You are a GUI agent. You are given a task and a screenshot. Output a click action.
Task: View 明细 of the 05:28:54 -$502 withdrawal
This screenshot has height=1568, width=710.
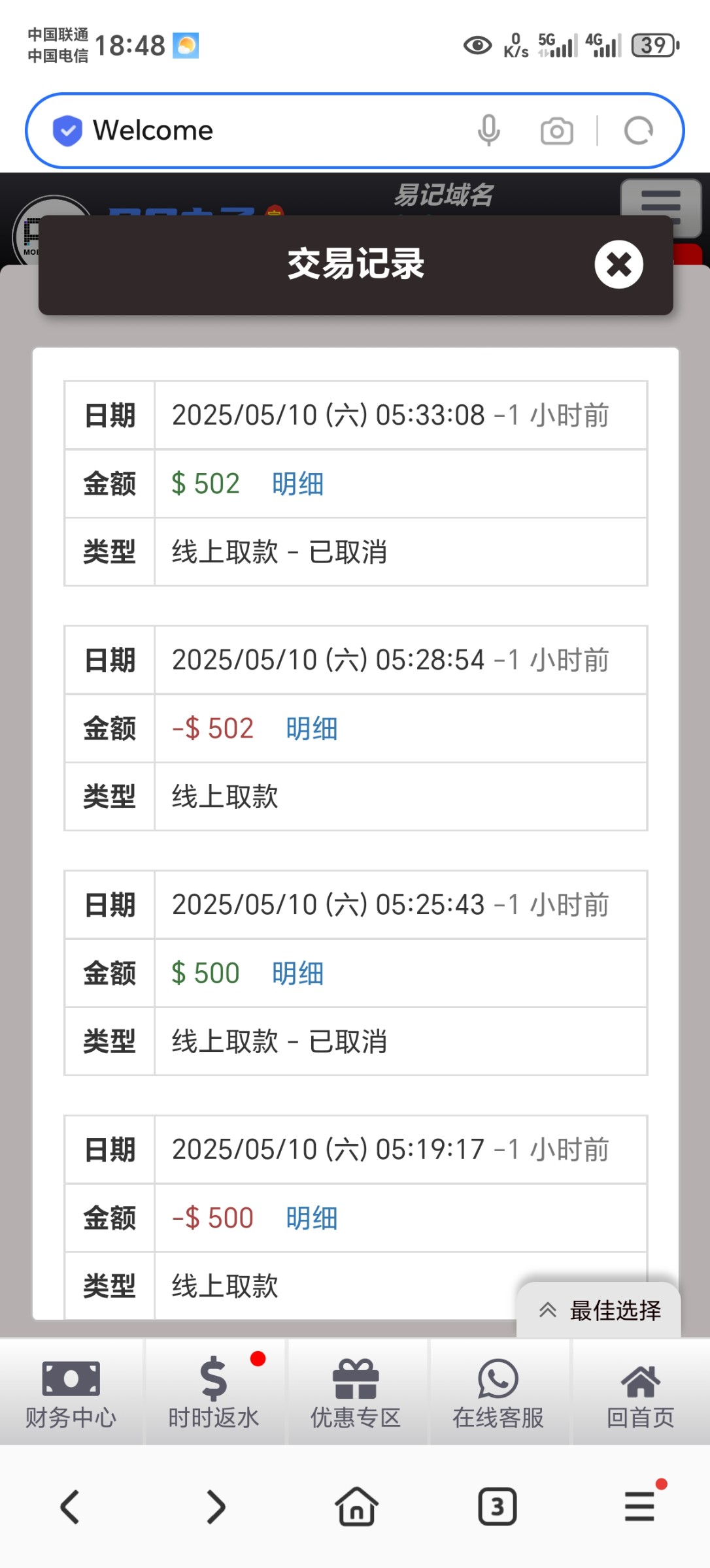tap(312, 728)
